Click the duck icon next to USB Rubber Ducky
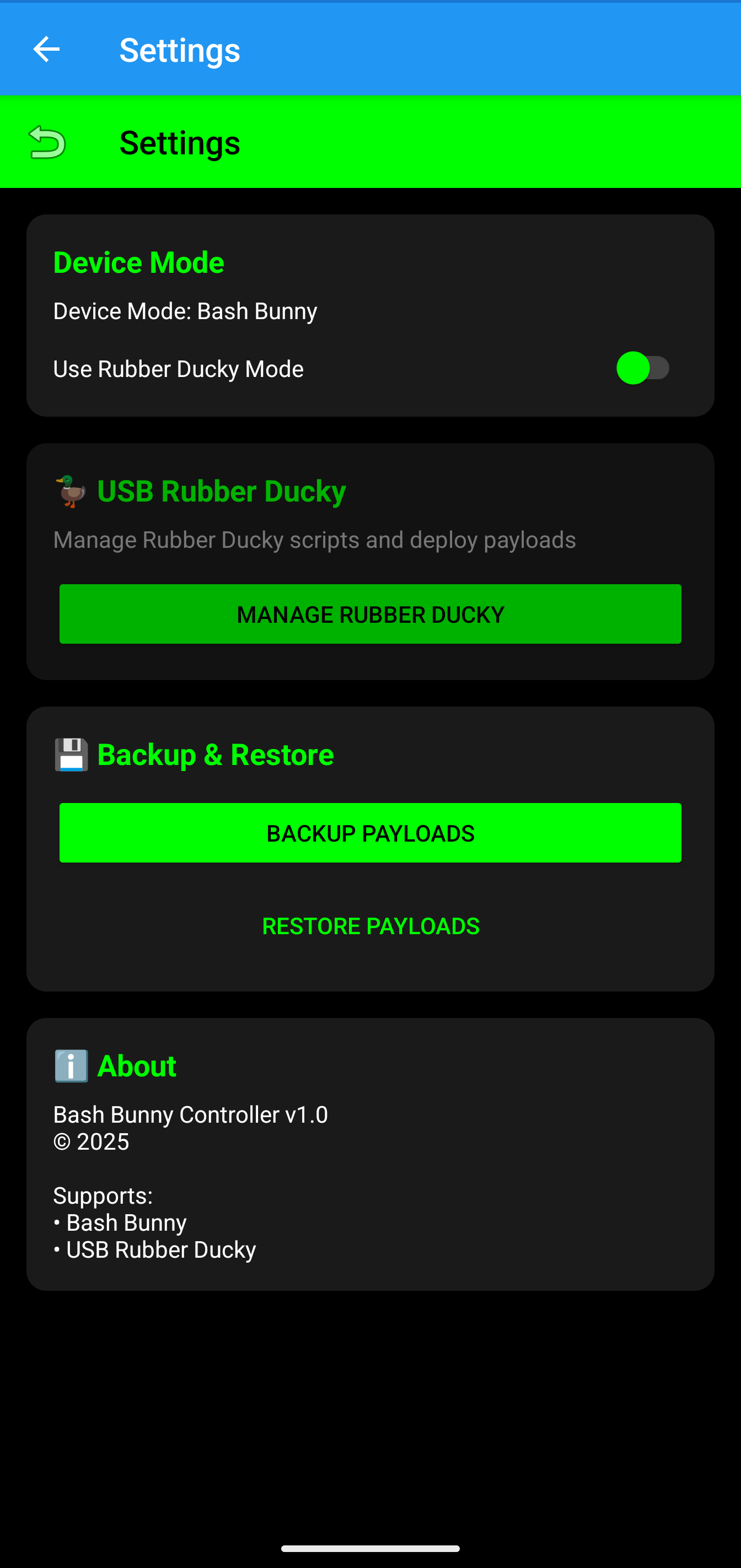This screenshot has height=1568, width=741. pyautogui.click(x=69, y=490)
